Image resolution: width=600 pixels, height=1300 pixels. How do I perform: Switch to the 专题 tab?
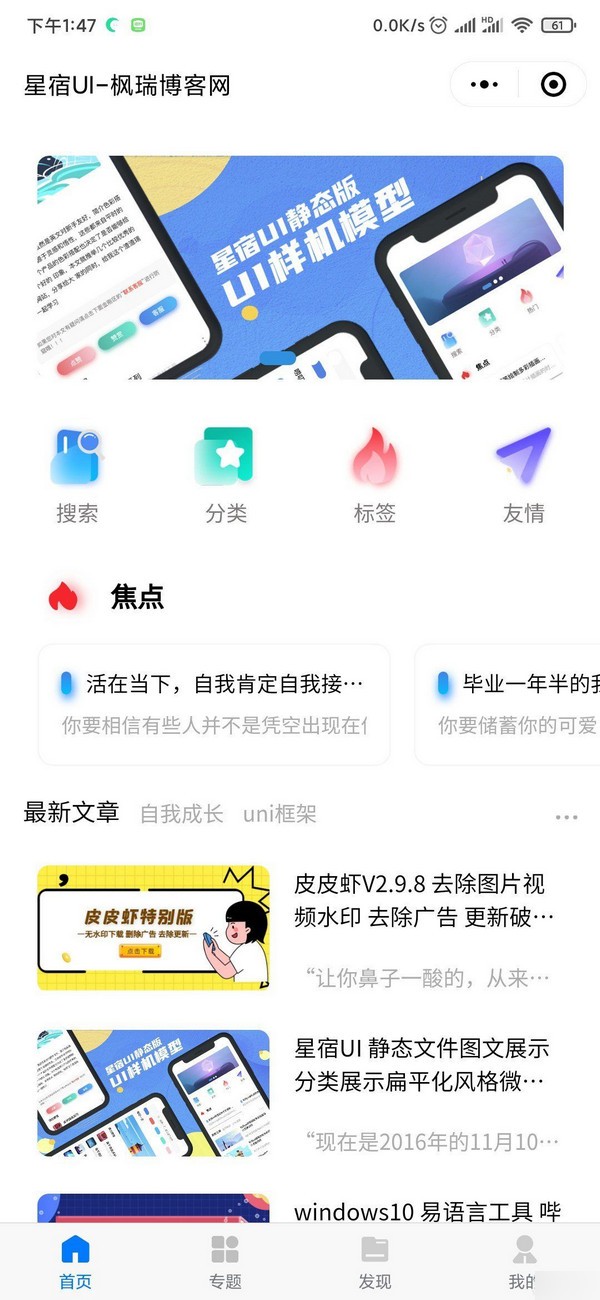(x=225, y=1262)
